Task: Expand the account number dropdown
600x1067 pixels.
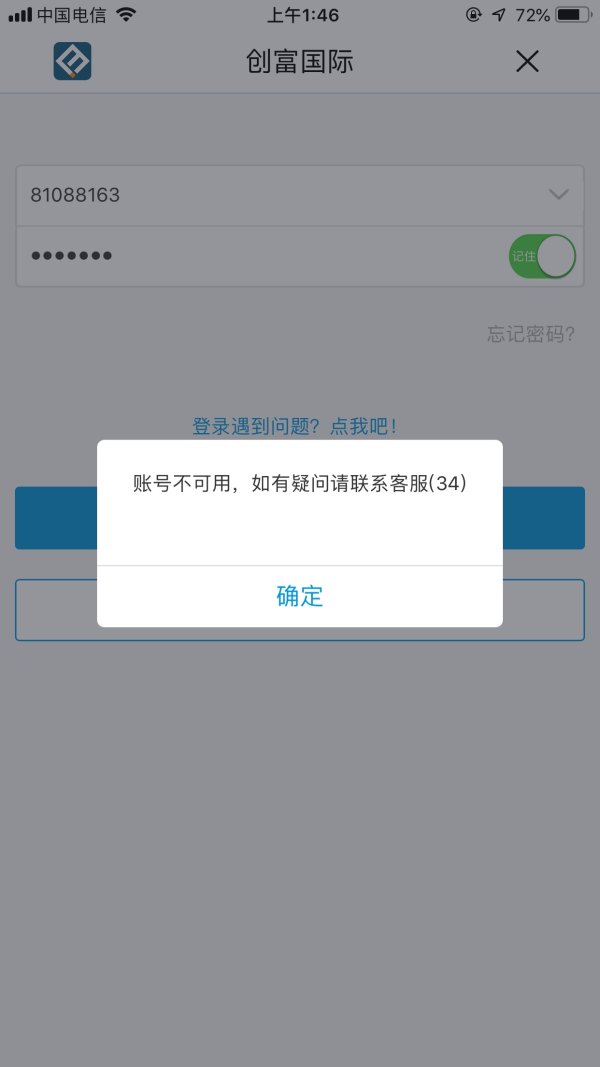Action: [x=559, y=195]
